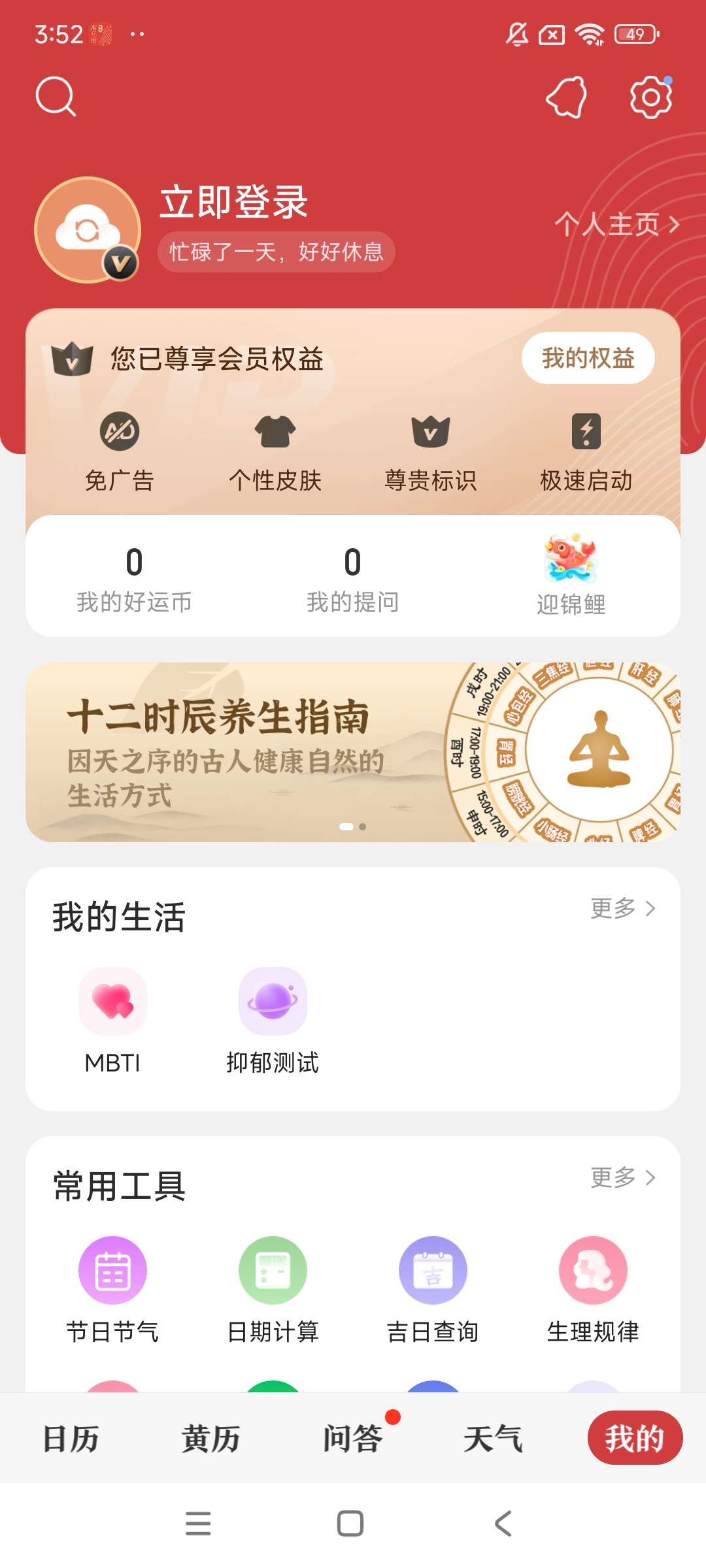The width and height of the screenshot is (706, 1568).
Task: Show more in 常用工具
Action: 622,1177
